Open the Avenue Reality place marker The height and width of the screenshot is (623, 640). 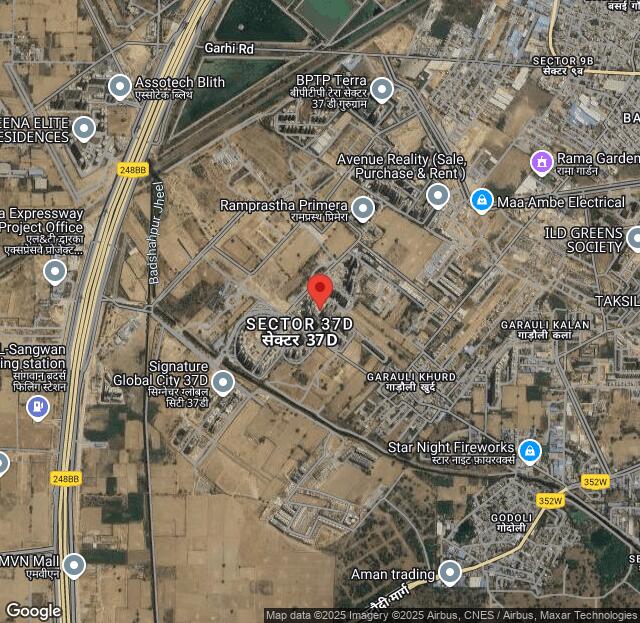438,195
